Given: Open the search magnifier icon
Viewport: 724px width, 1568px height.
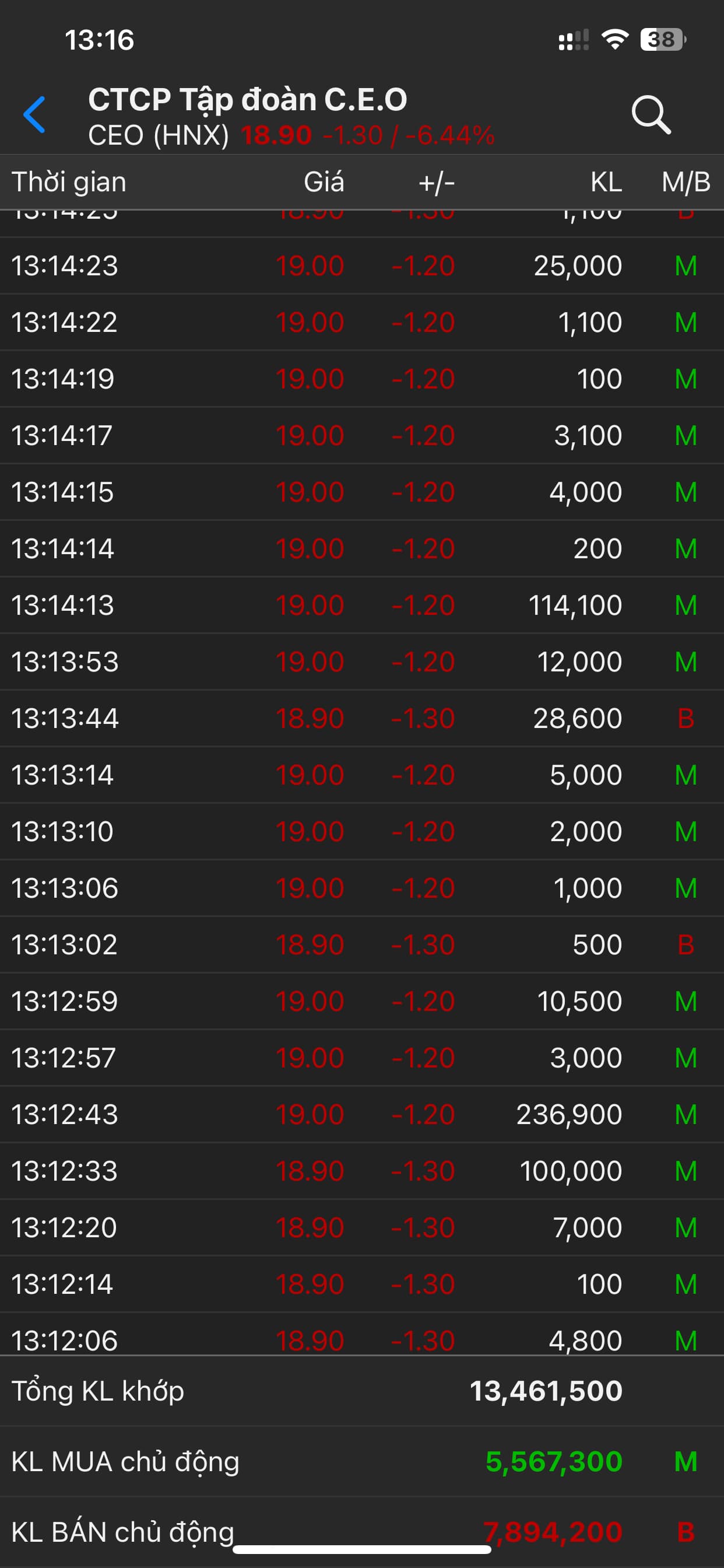Looking at the screenshot, I should [651, 114].
